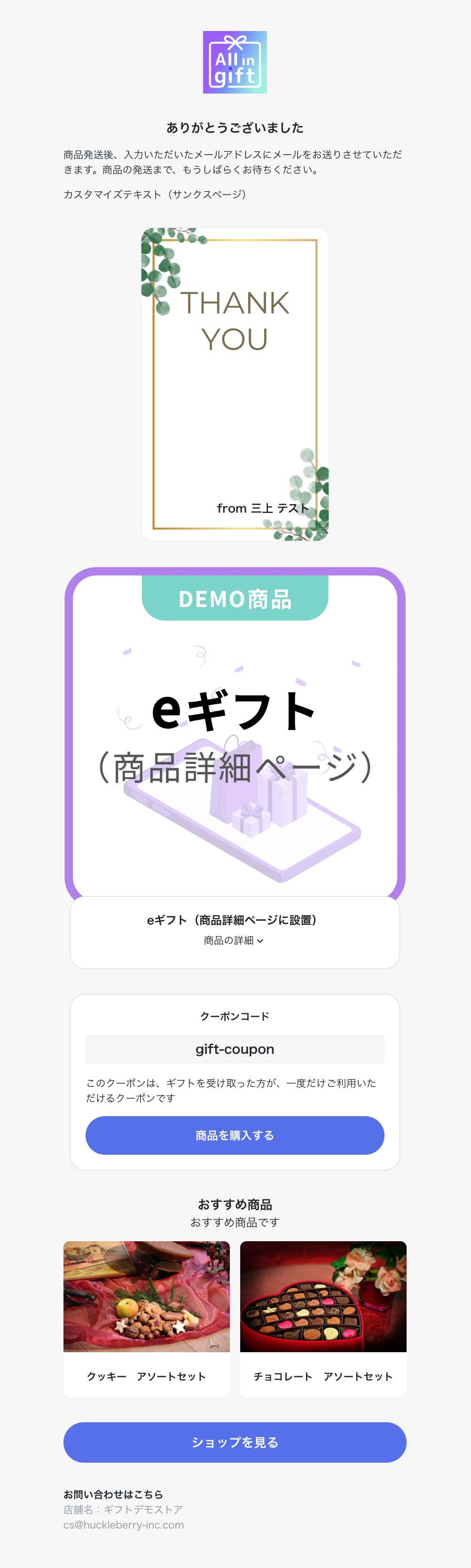471x1568 pixels.
Task: Open the チョコレート アソートセット product card
Action: [x=323, y=1318]
